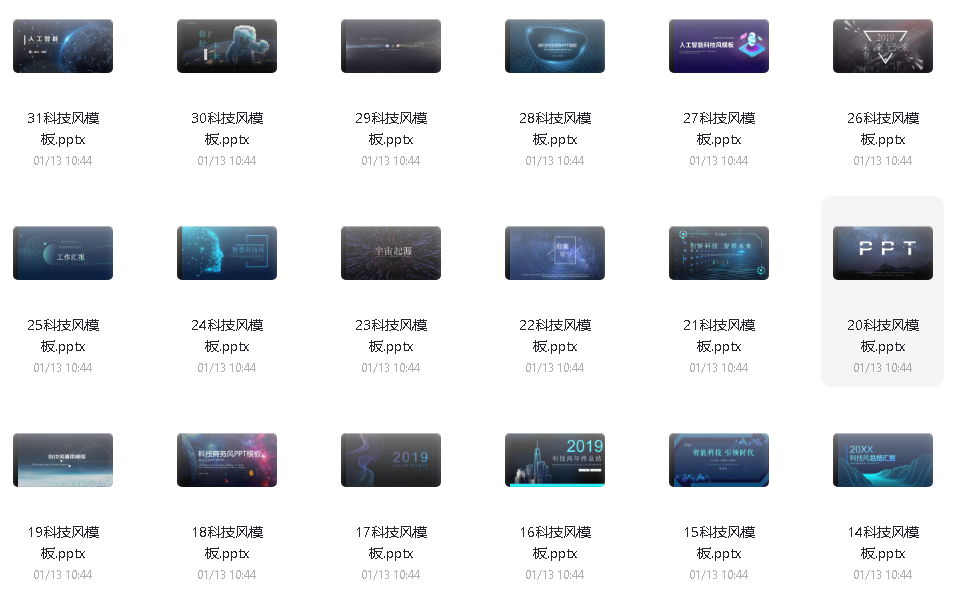Tap the 18科技风模板.pptx file
This screenshot has width=954, height=602.
point(227,460)
